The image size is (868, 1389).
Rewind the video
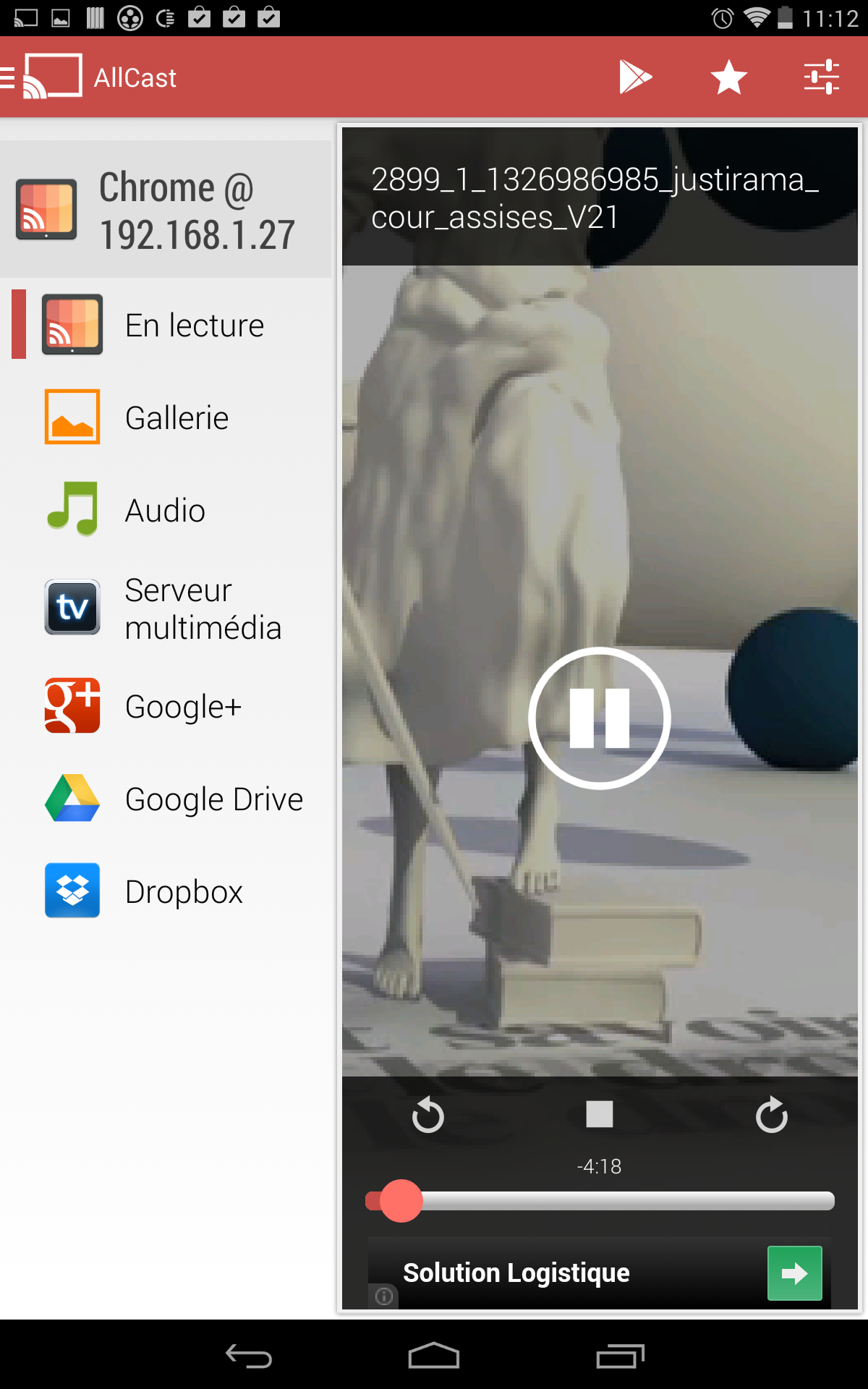(427, 1114)
